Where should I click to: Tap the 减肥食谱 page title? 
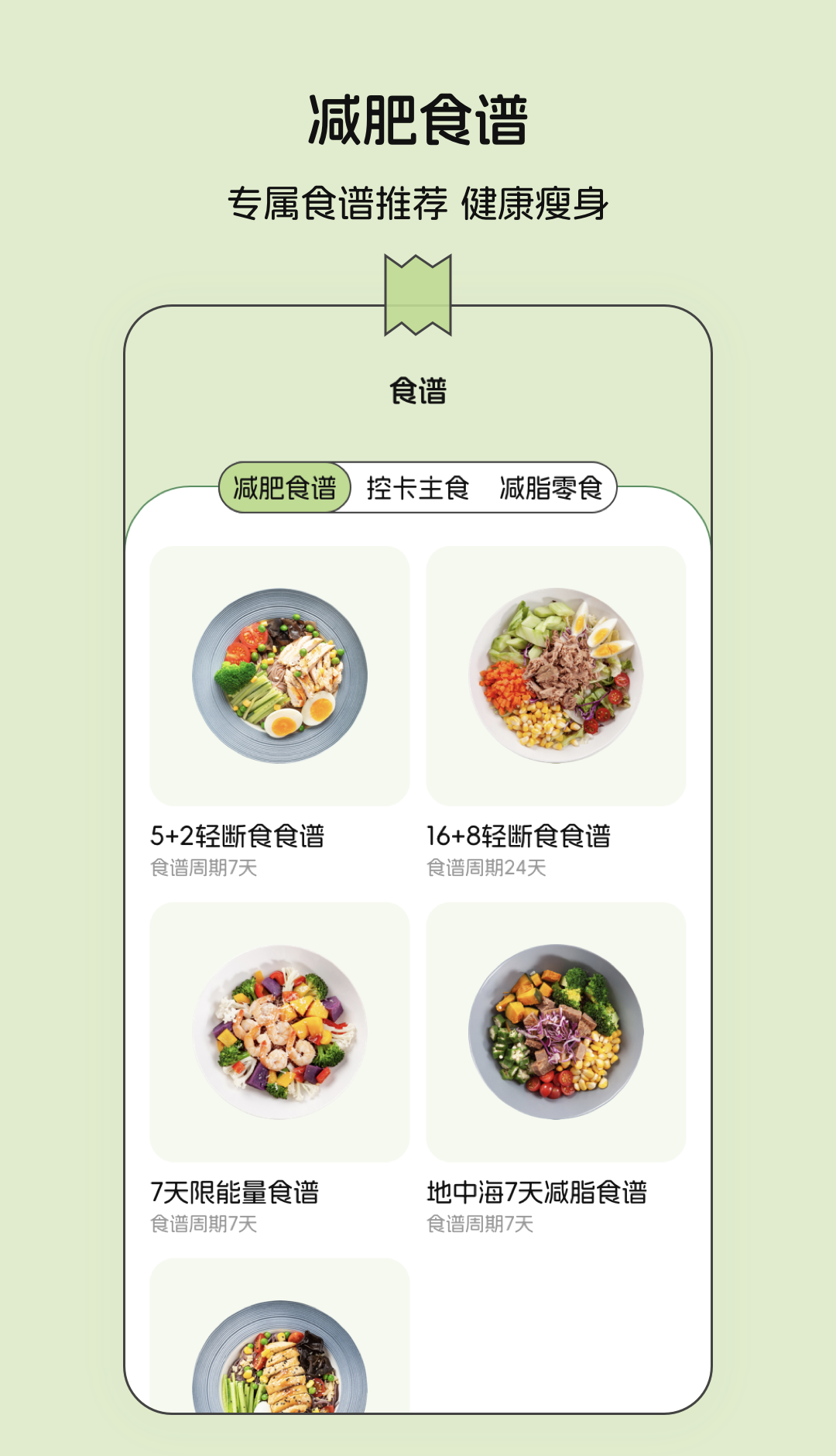tap(417, 118)
